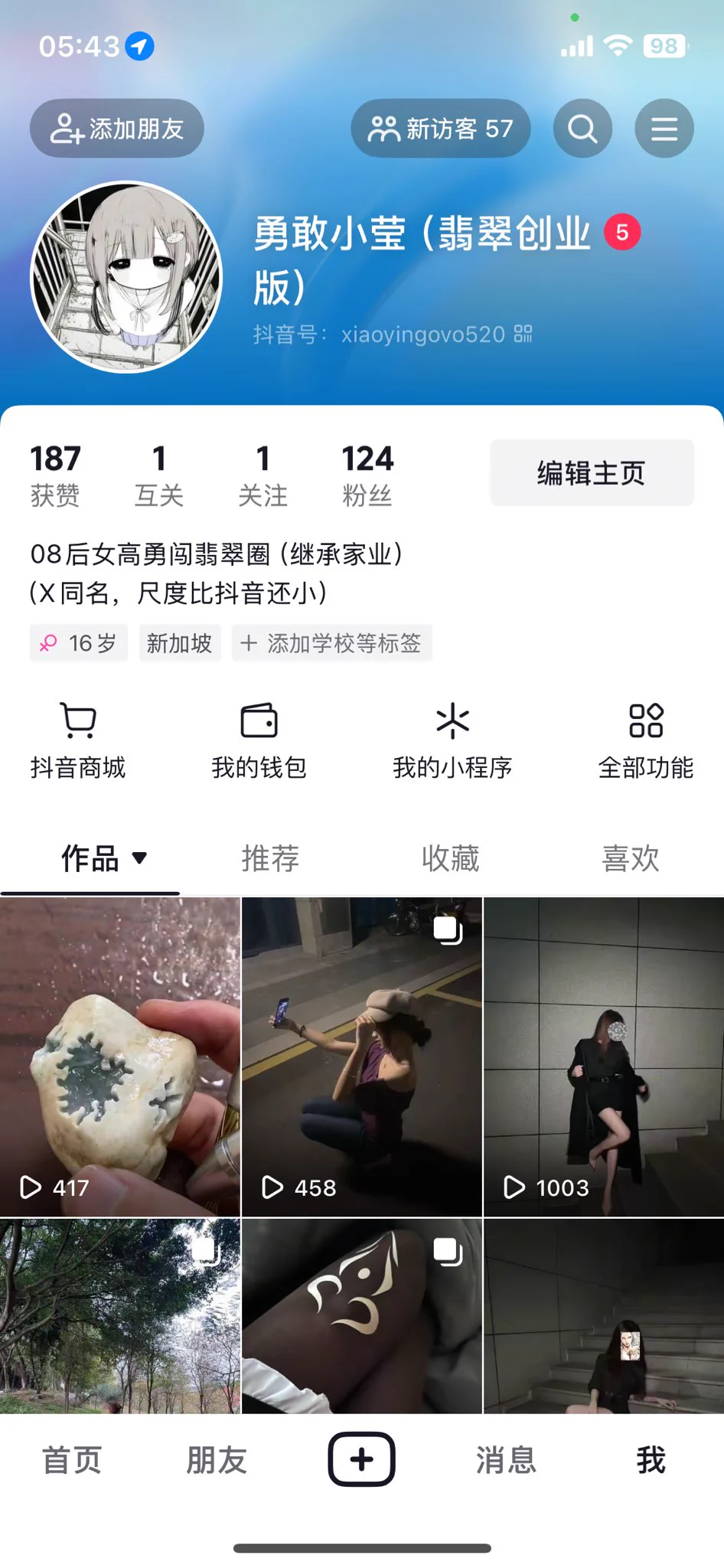Screen dimensions: 724x1568
Task: Tap 编辑主页 to edit profile
Action: 592,473
